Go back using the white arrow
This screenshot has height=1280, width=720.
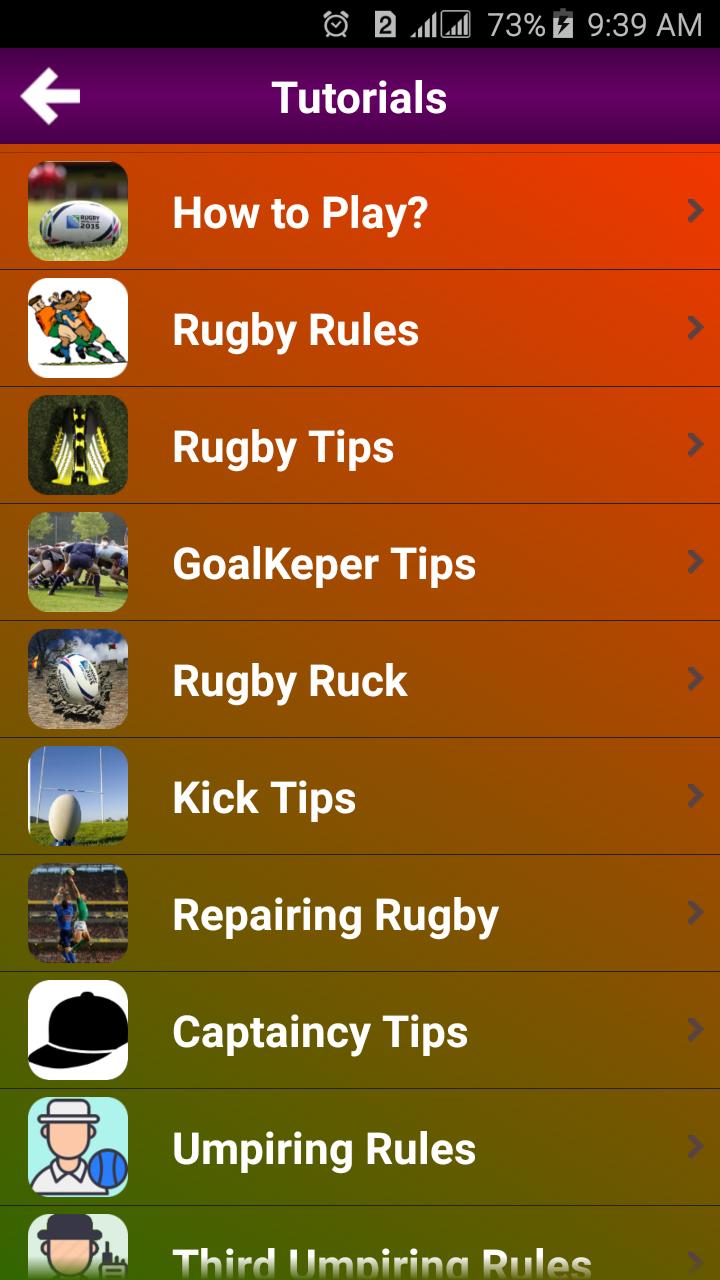coord(50,96)
